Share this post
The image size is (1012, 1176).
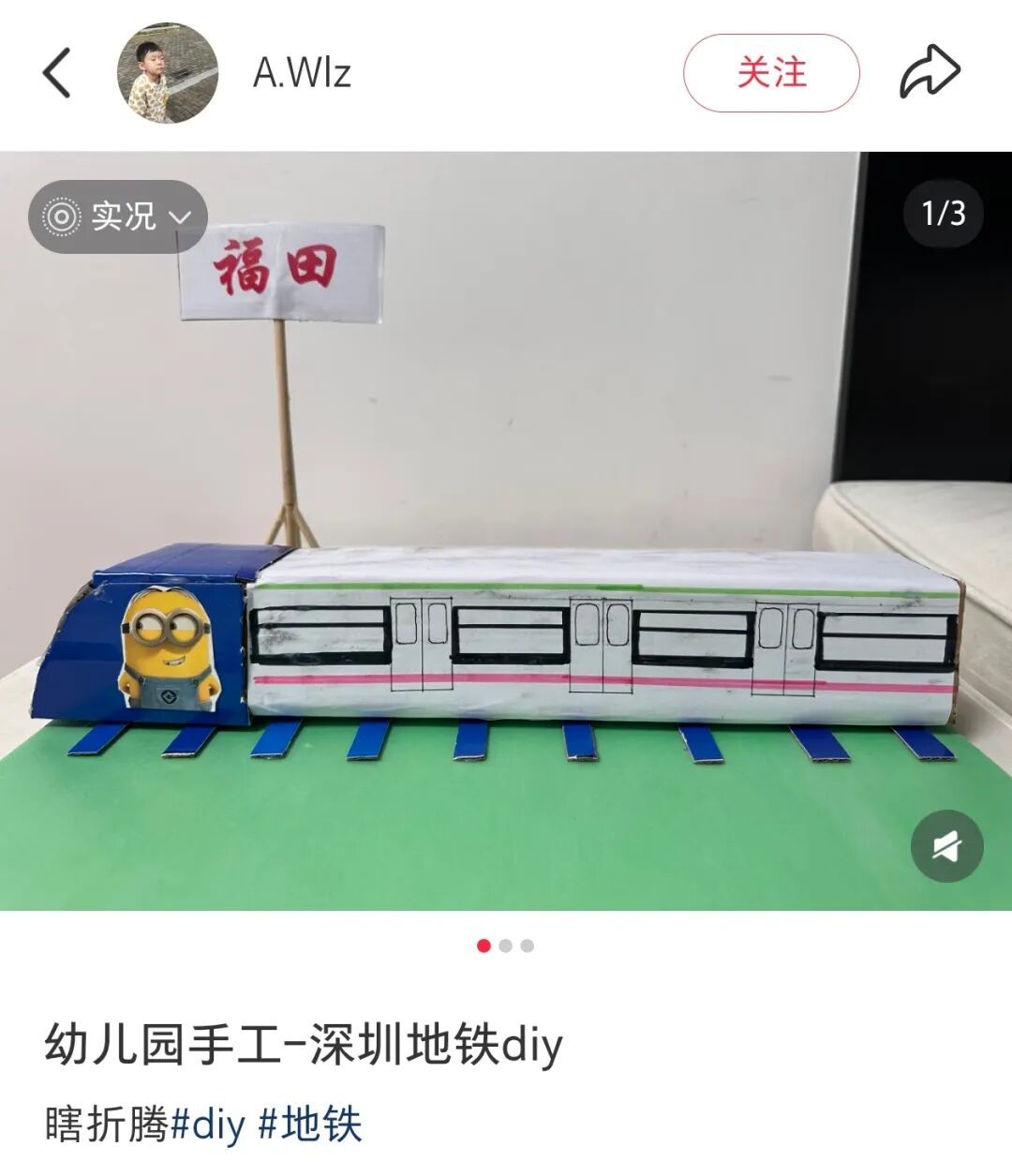[x=930, y=73]
